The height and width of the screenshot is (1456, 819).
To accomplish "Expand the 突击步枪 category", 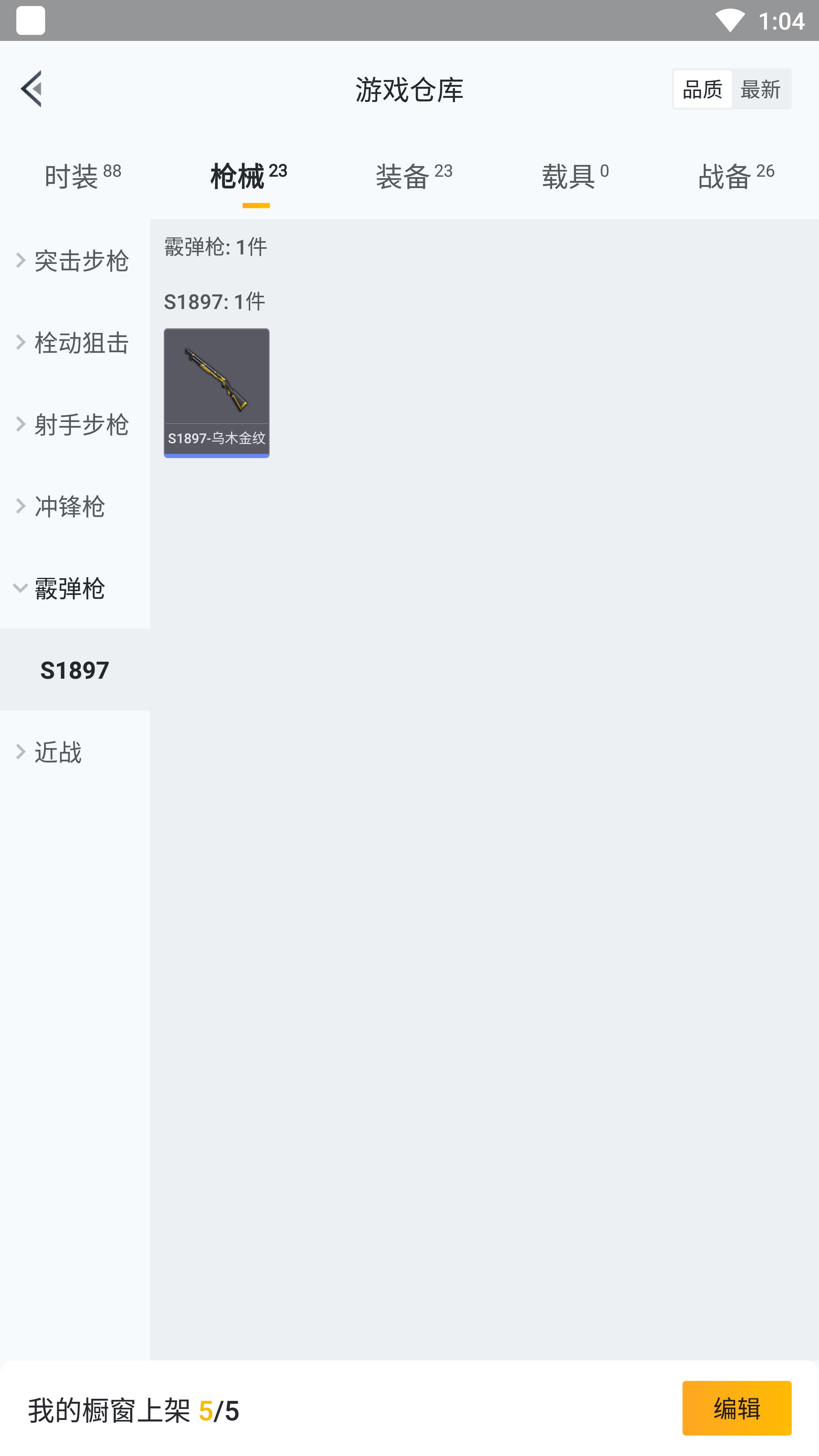I will (75, 260).
